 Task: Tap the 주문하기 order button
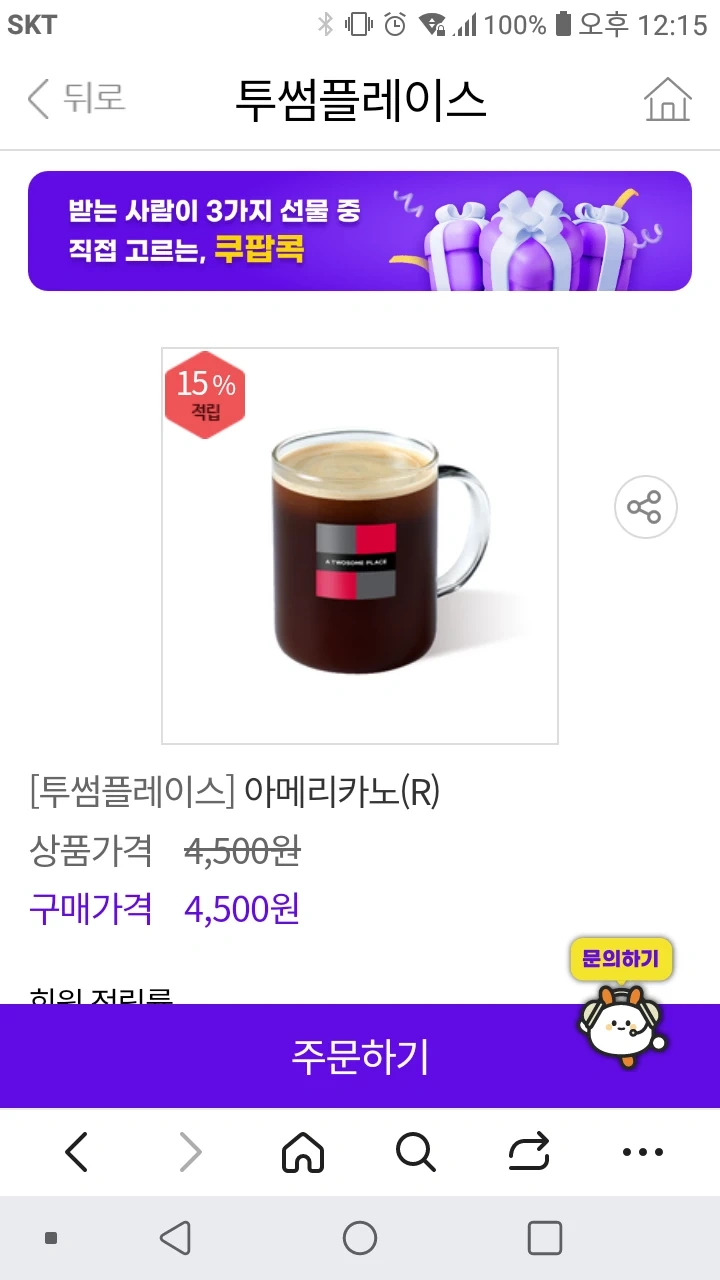click(x=360, y=1056)
